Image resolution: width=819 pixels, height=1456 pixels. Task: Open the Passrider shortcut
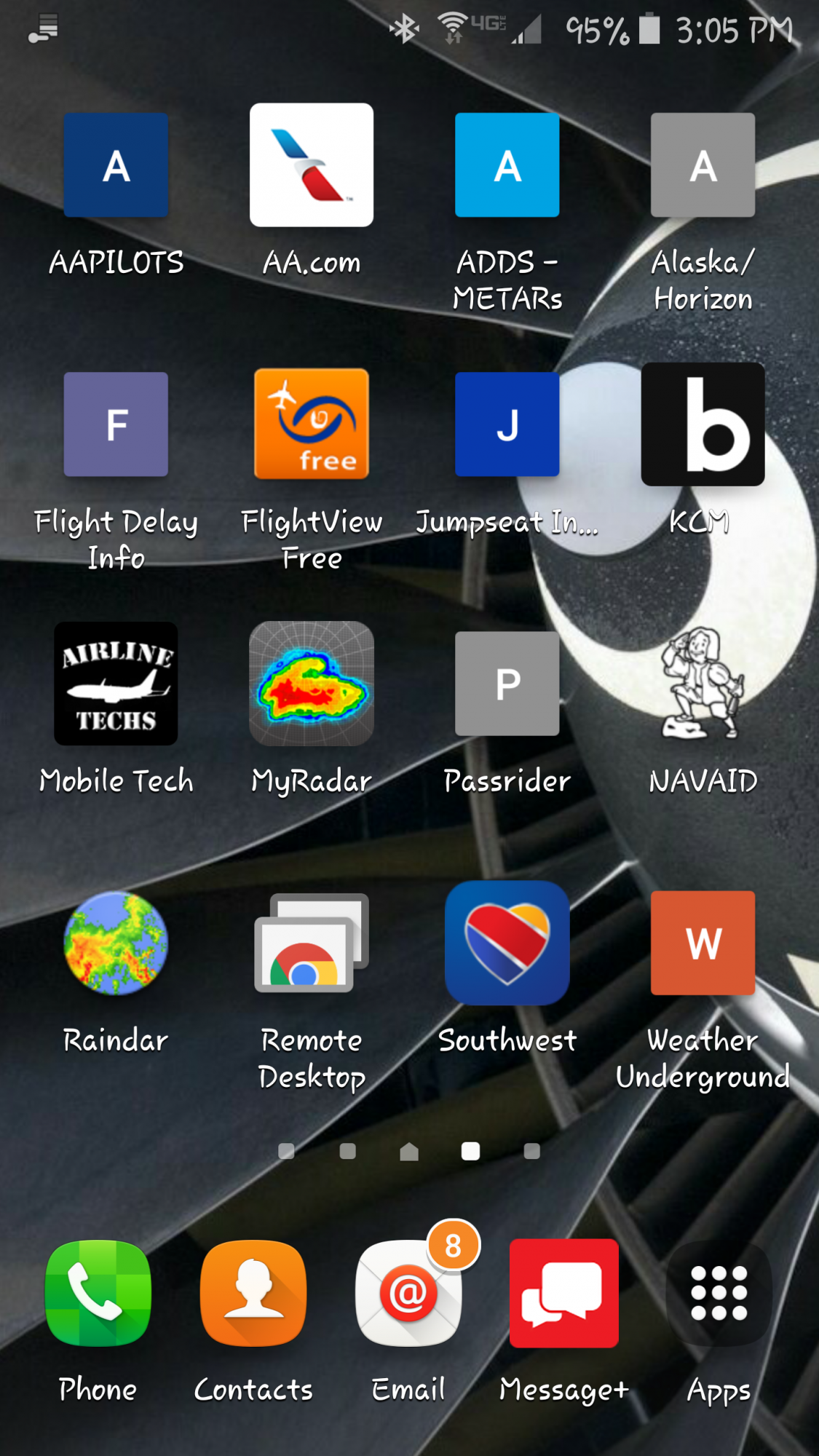click(507, 684)
